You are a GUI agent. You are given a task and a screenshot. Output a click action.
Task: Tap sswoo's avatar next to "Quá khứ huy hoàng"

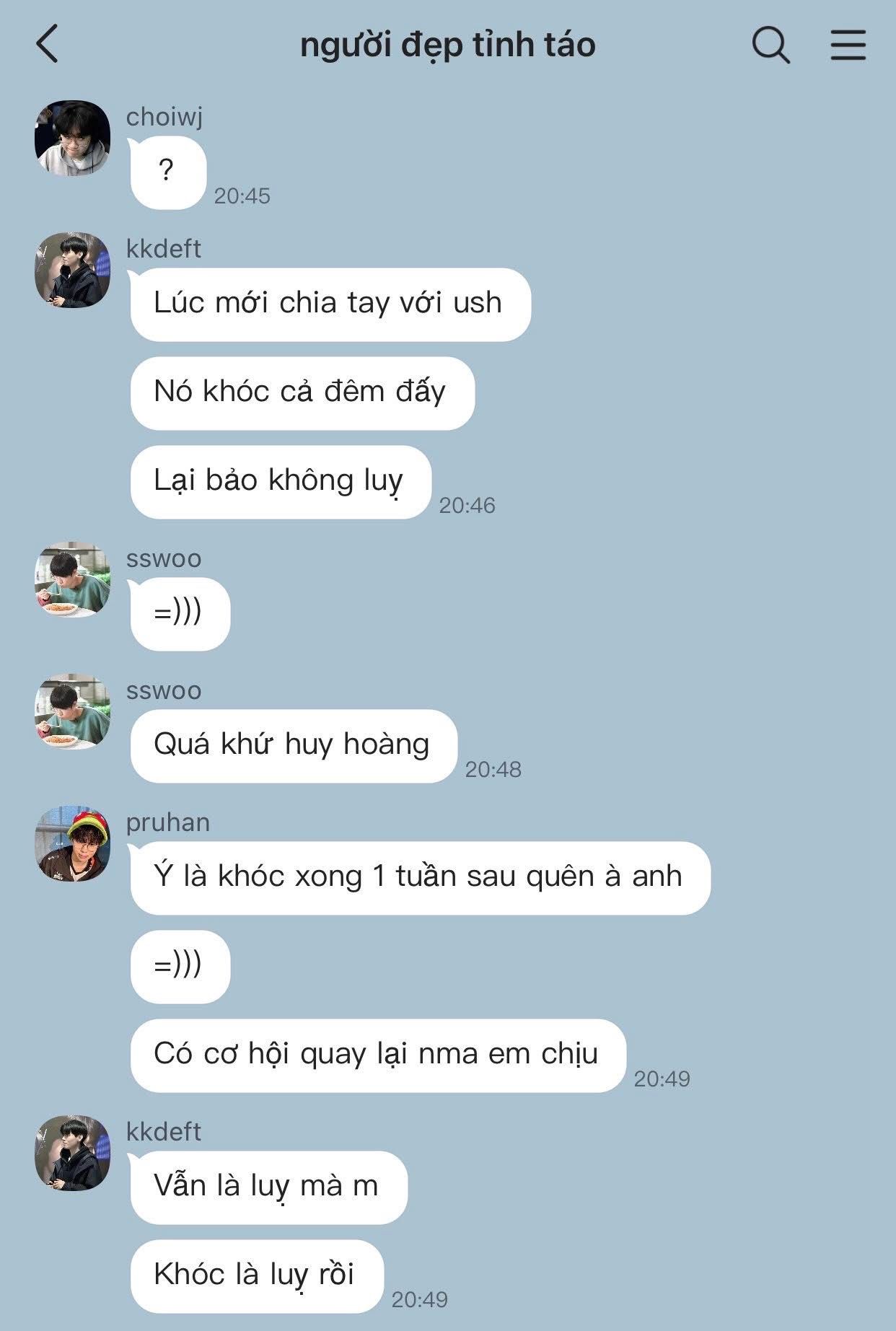point(72,711)
